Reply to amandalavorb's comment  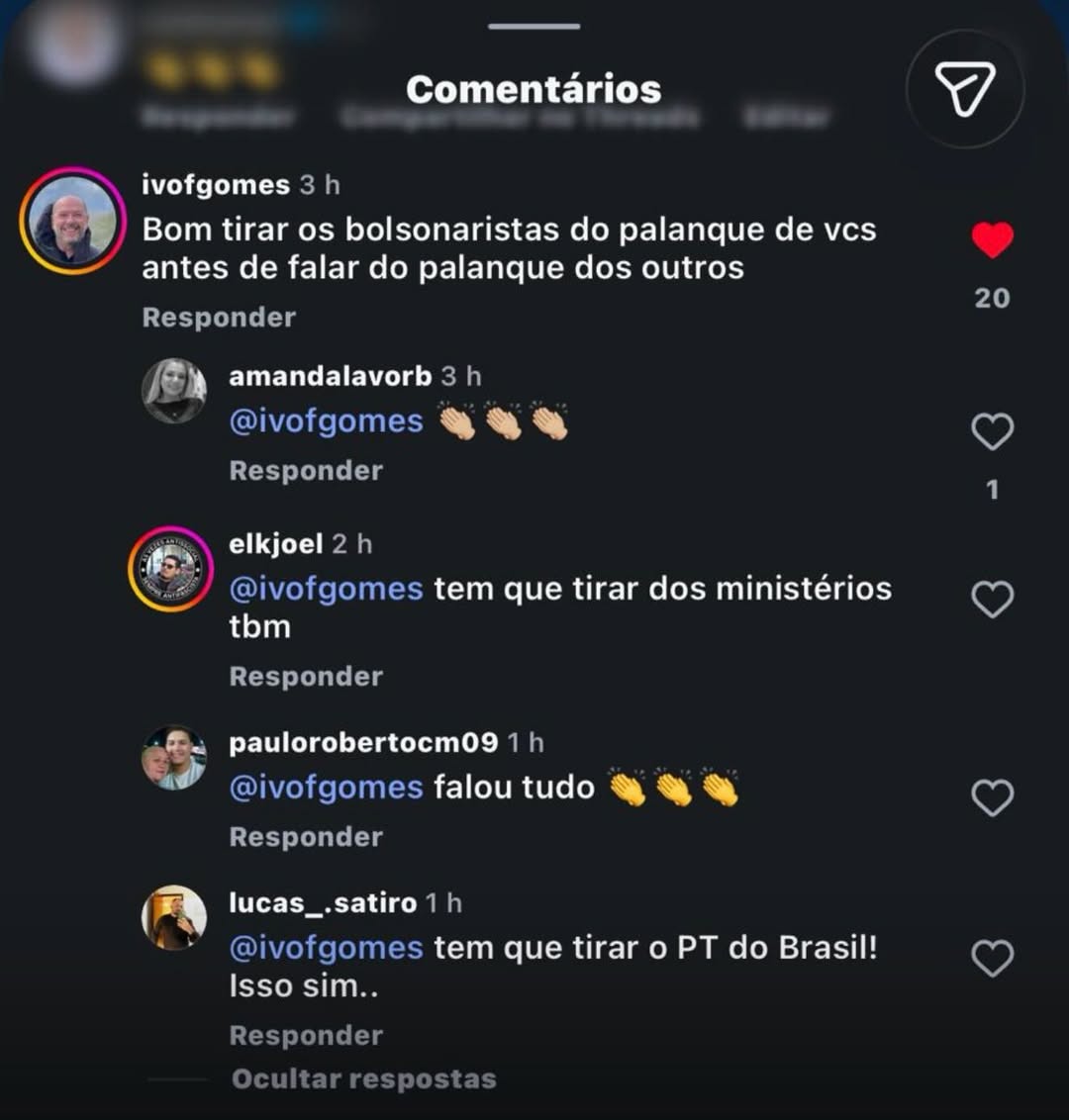click(x=306, y=471)
